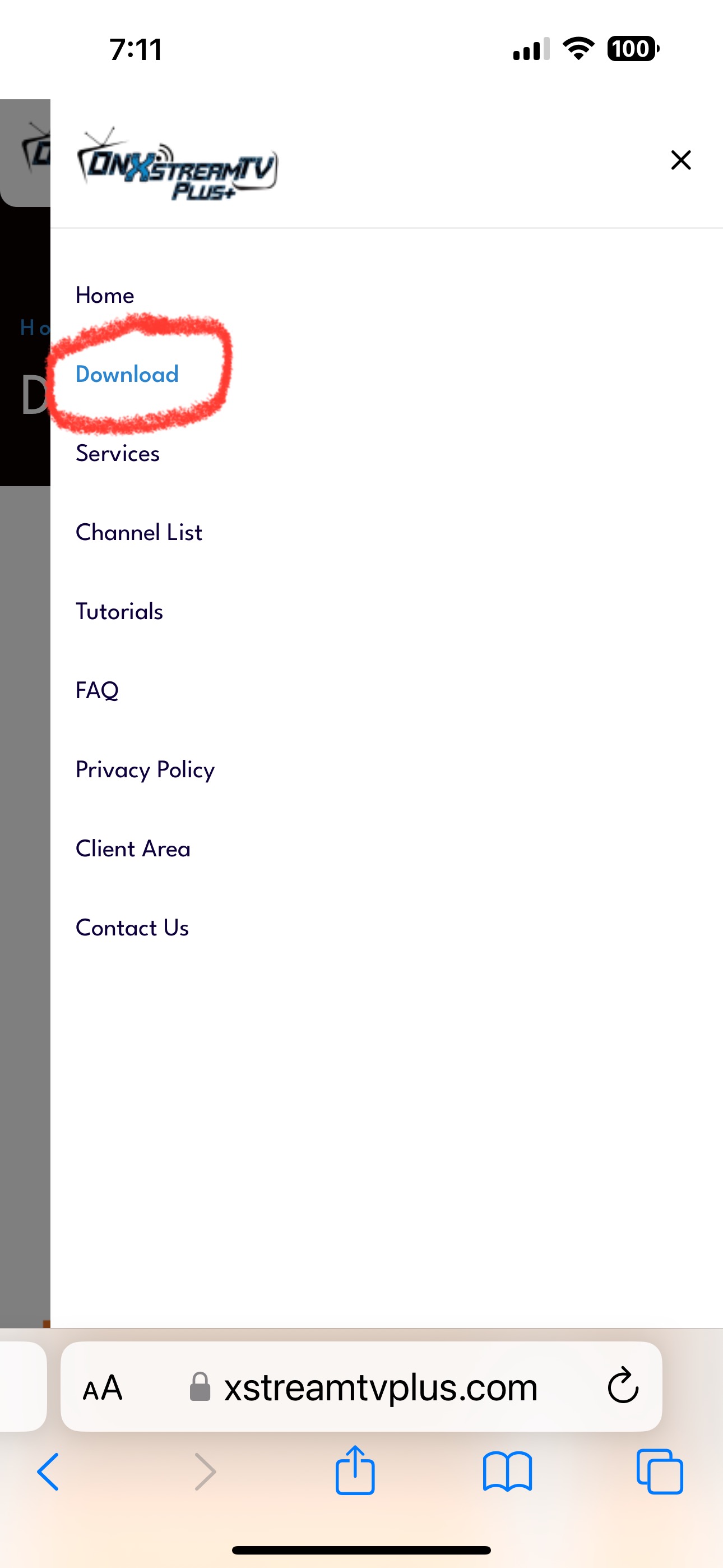The height and width of the screenshot is (1568, 723).
Task: Go back in Safari
Action: 48,1472
